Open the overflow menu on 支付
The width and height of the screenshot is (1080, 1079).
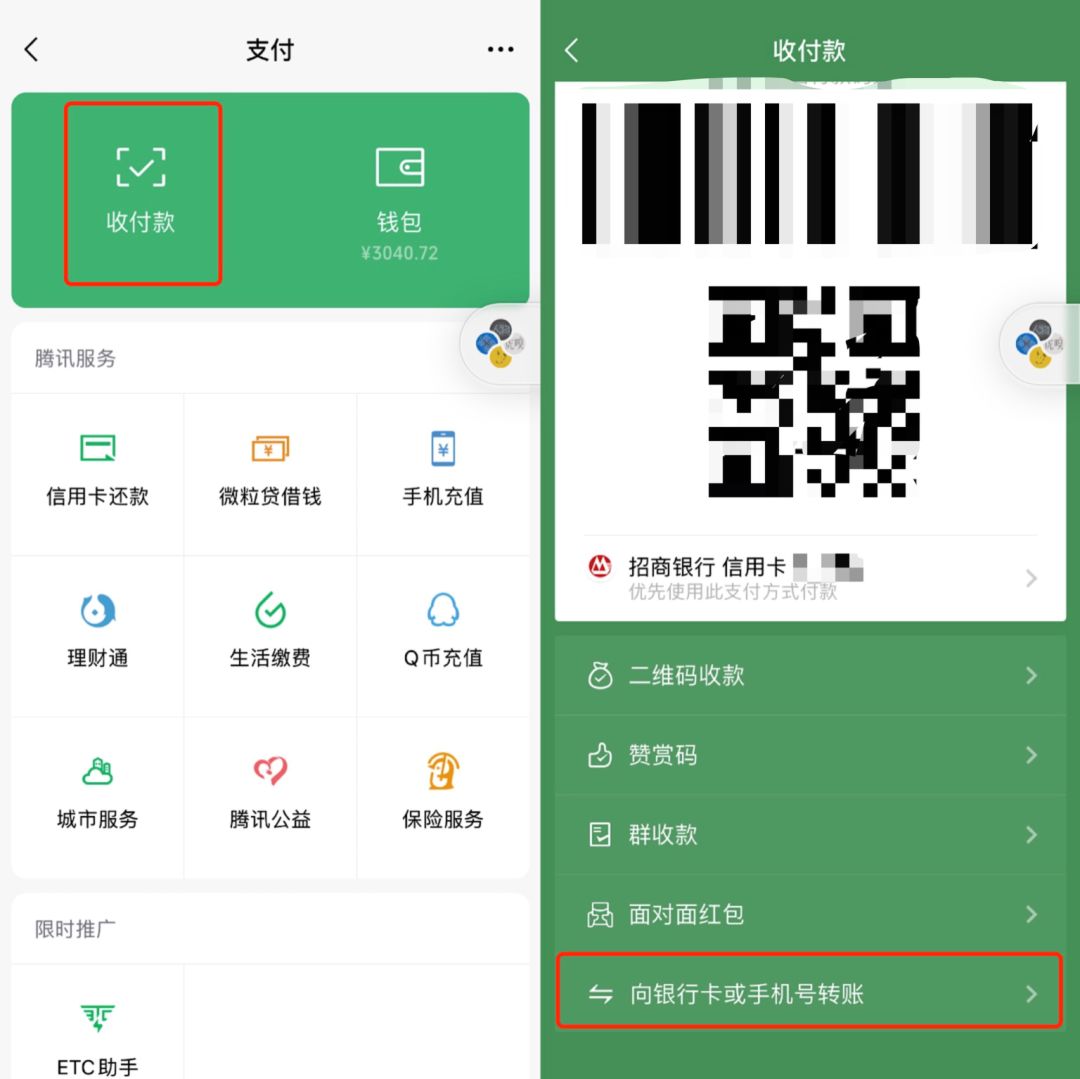[x=500, y=50]
